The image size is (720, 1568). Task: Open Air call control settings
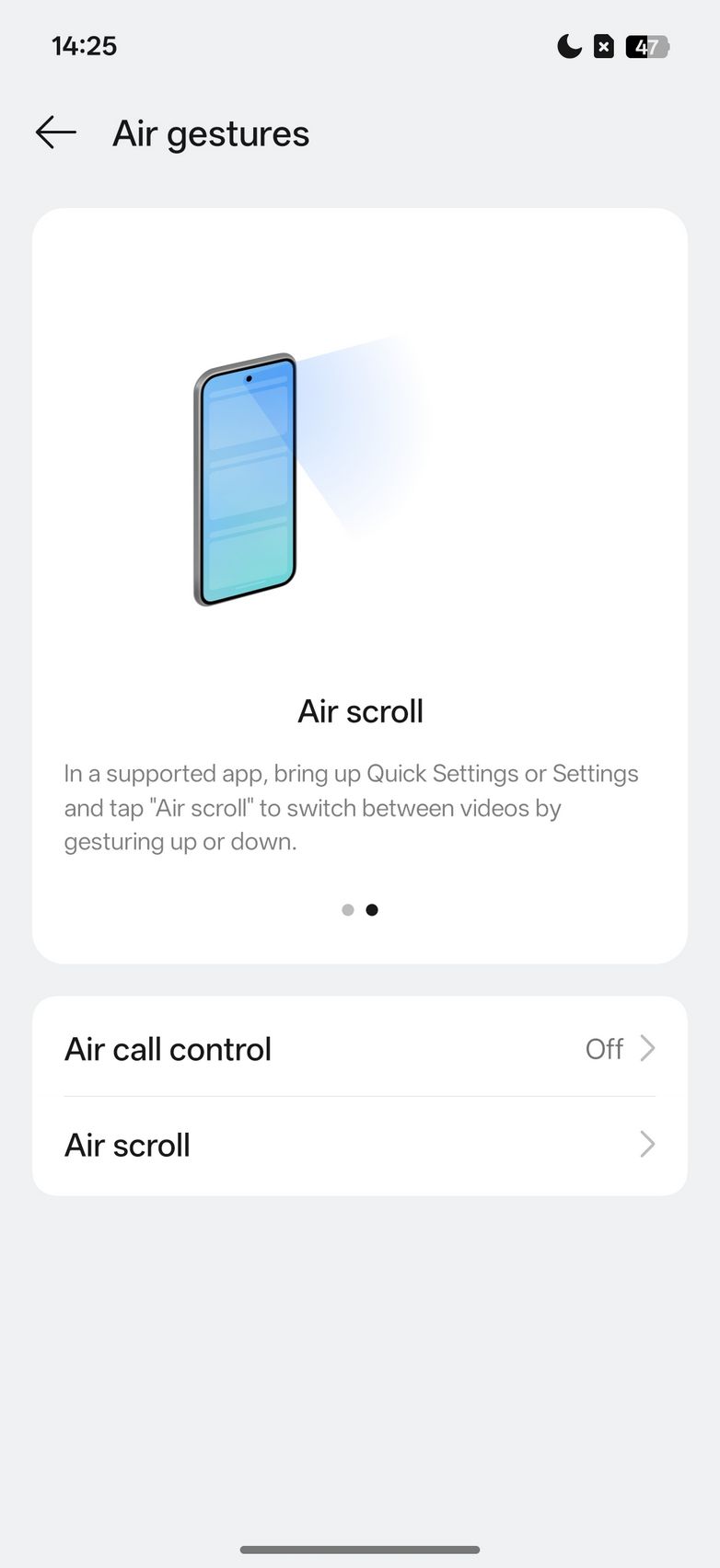pyautogui.click(x=359, y=1048)
